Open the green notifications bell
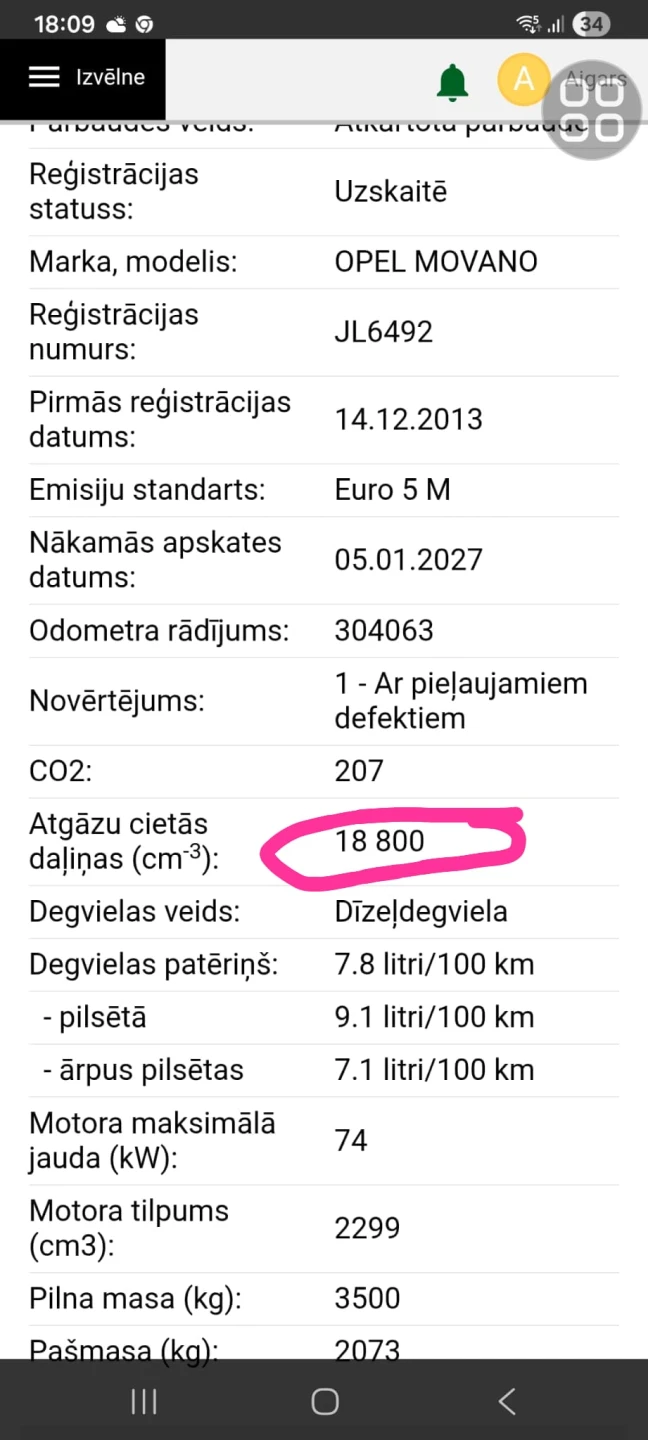The width and height of the screenshot is (648, 1440). pyautogui.click(x=453, y=81)
